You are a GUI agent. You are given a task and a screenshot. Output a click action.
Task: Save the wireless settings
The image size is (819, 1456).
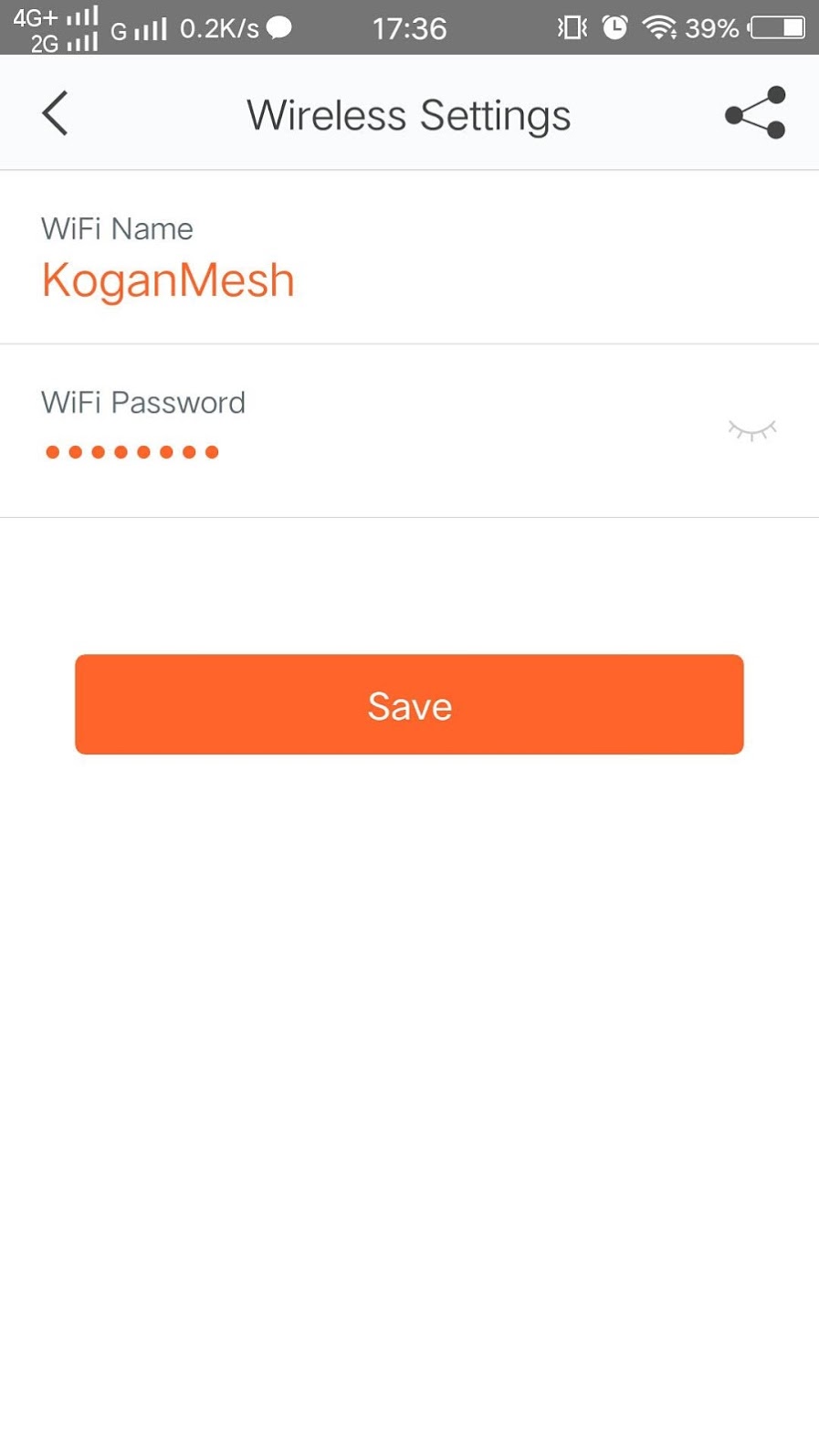tap(409, 704)
